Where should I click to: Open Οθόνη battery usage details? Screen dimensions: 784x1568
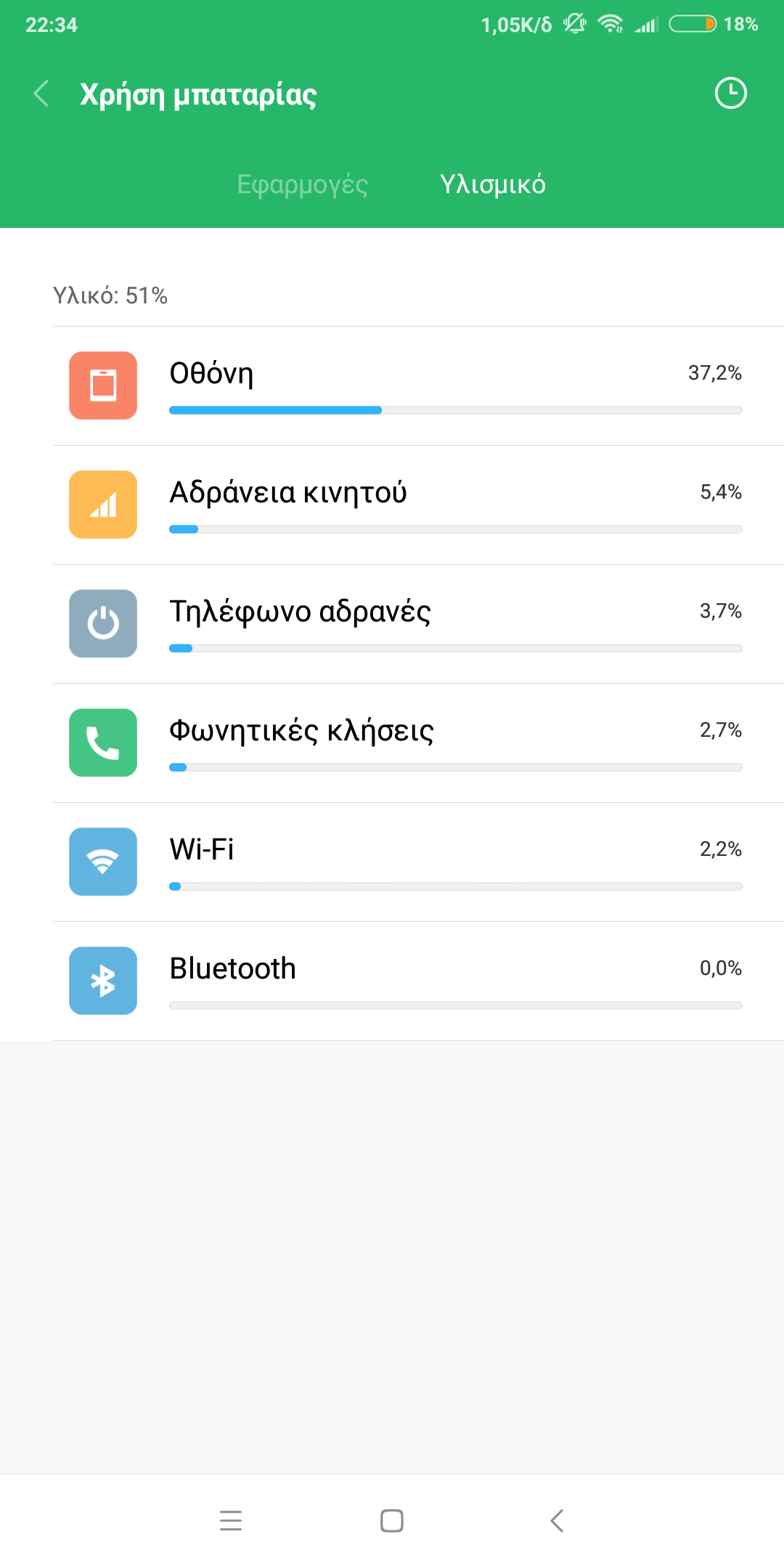click(418, 386)
